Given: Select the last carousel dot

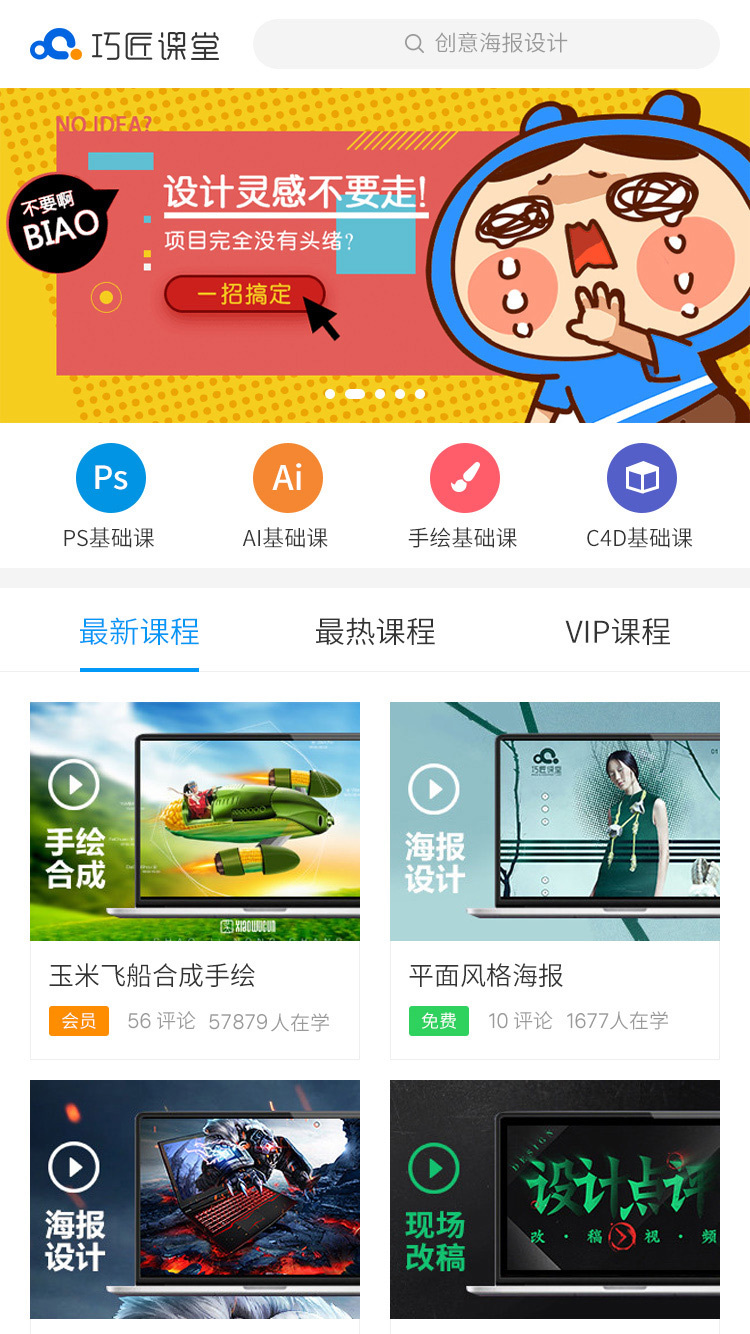Looking at the screenshot, I should coord(420,394).
